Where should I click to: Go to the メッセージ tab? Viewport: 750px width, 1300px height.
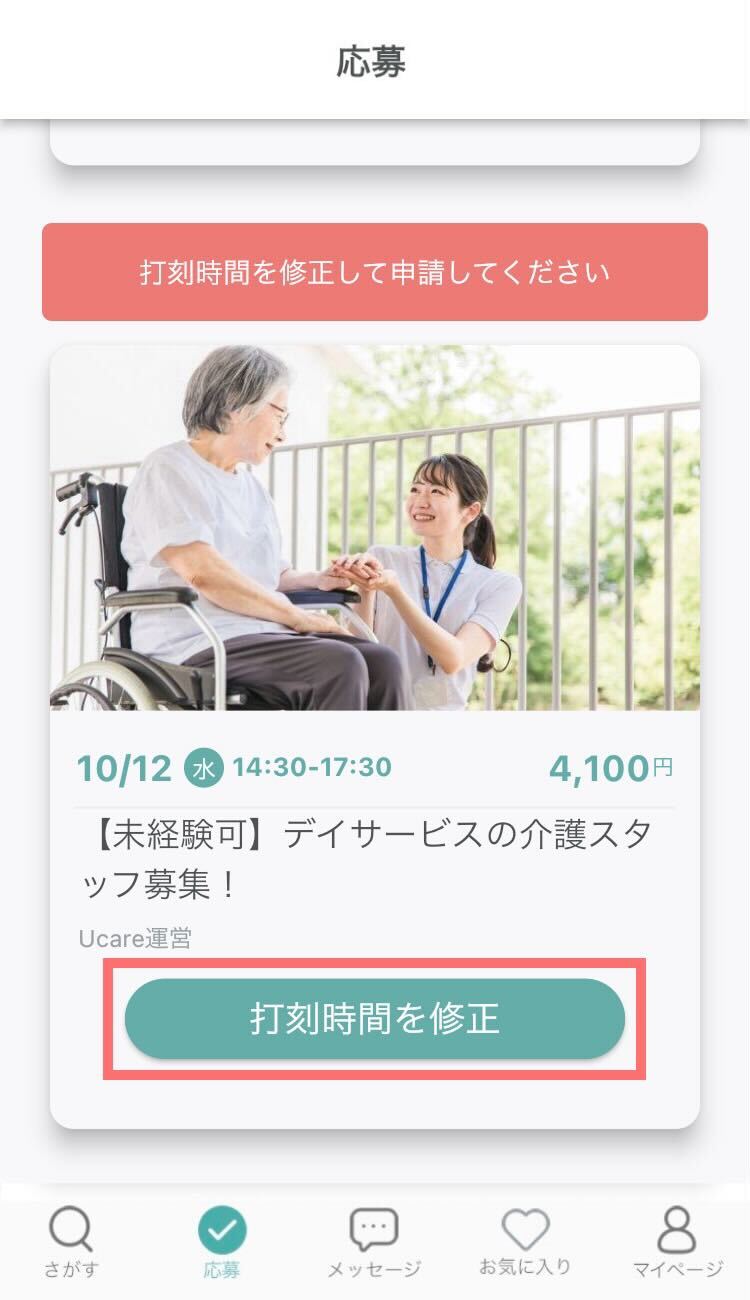374,1241
